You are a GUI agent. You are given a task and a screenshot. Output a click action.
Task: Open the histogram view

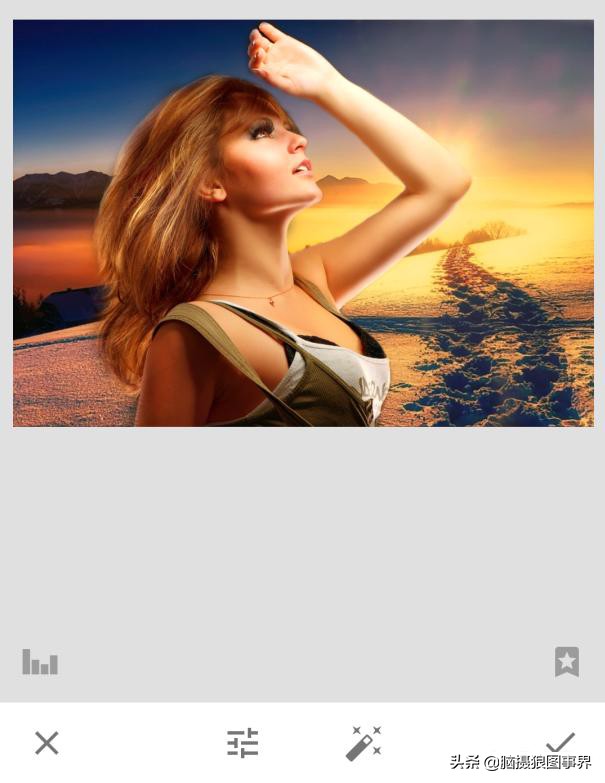pyautogui.click(x=40, y=662)
